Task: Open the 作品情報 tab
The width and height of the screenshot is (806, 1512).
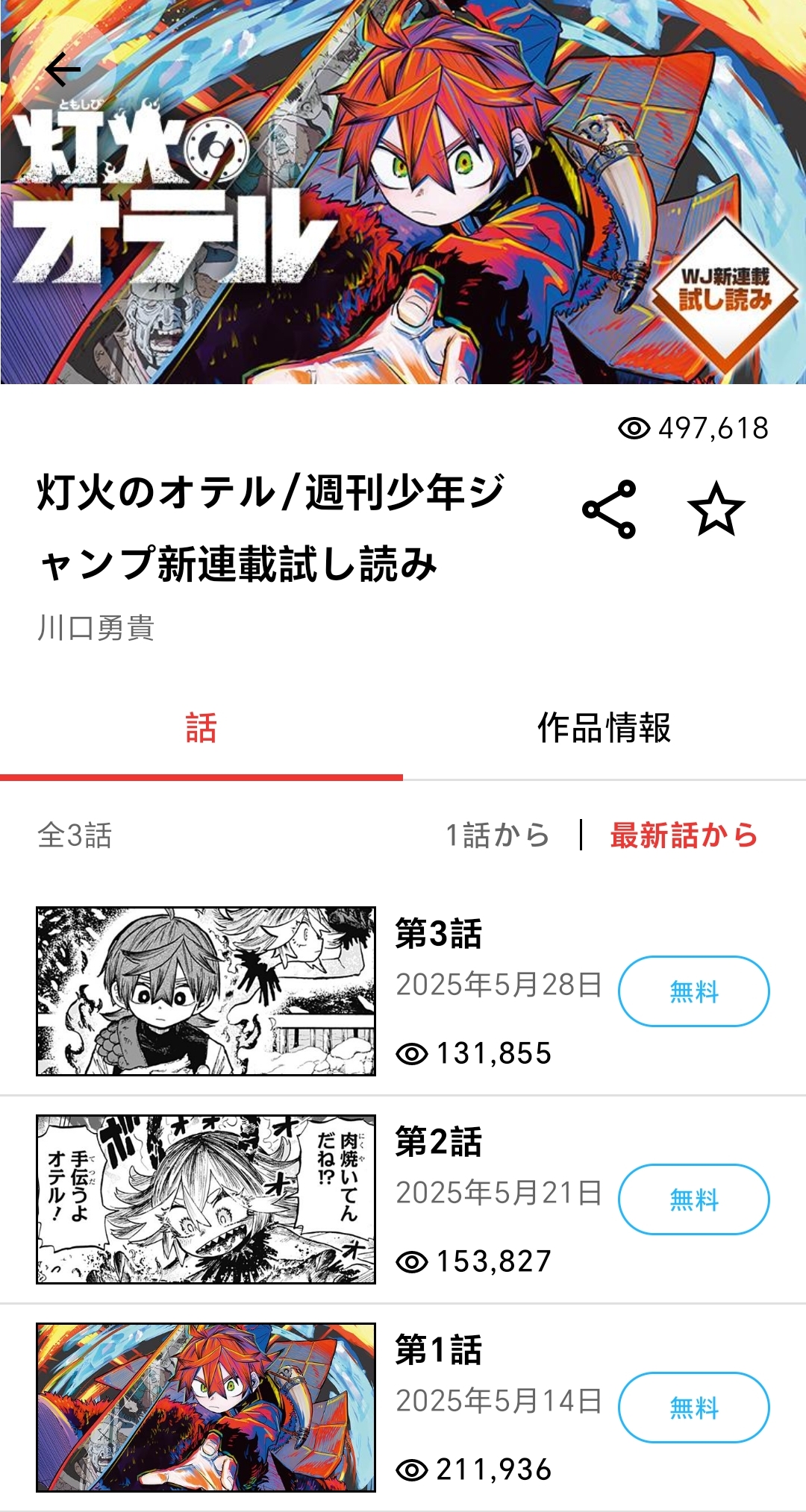Action: pyautogui.click(x=604, y=728)
